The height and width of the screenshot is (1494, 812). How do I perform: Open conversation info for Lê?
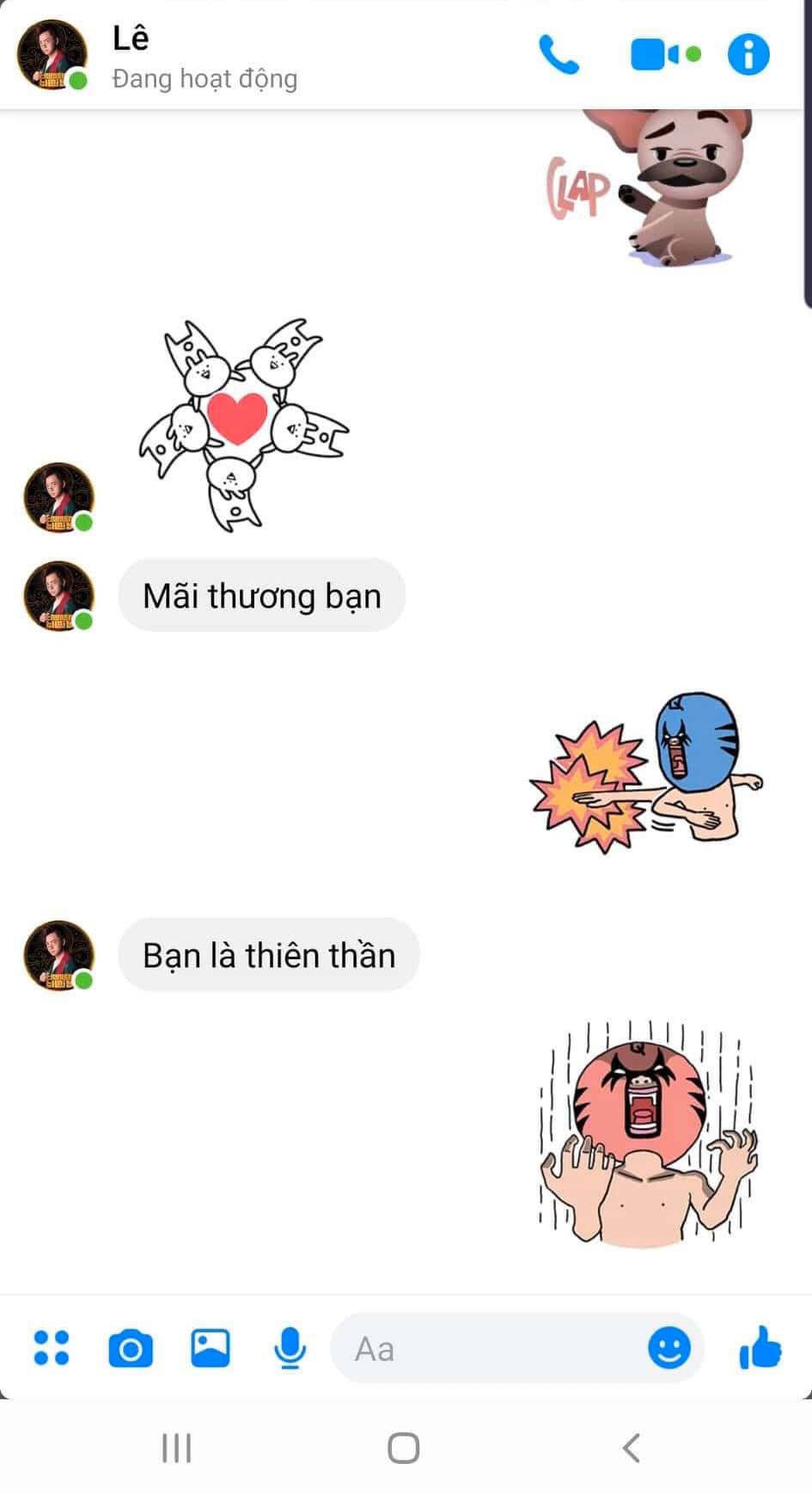[x=748, y=55]
